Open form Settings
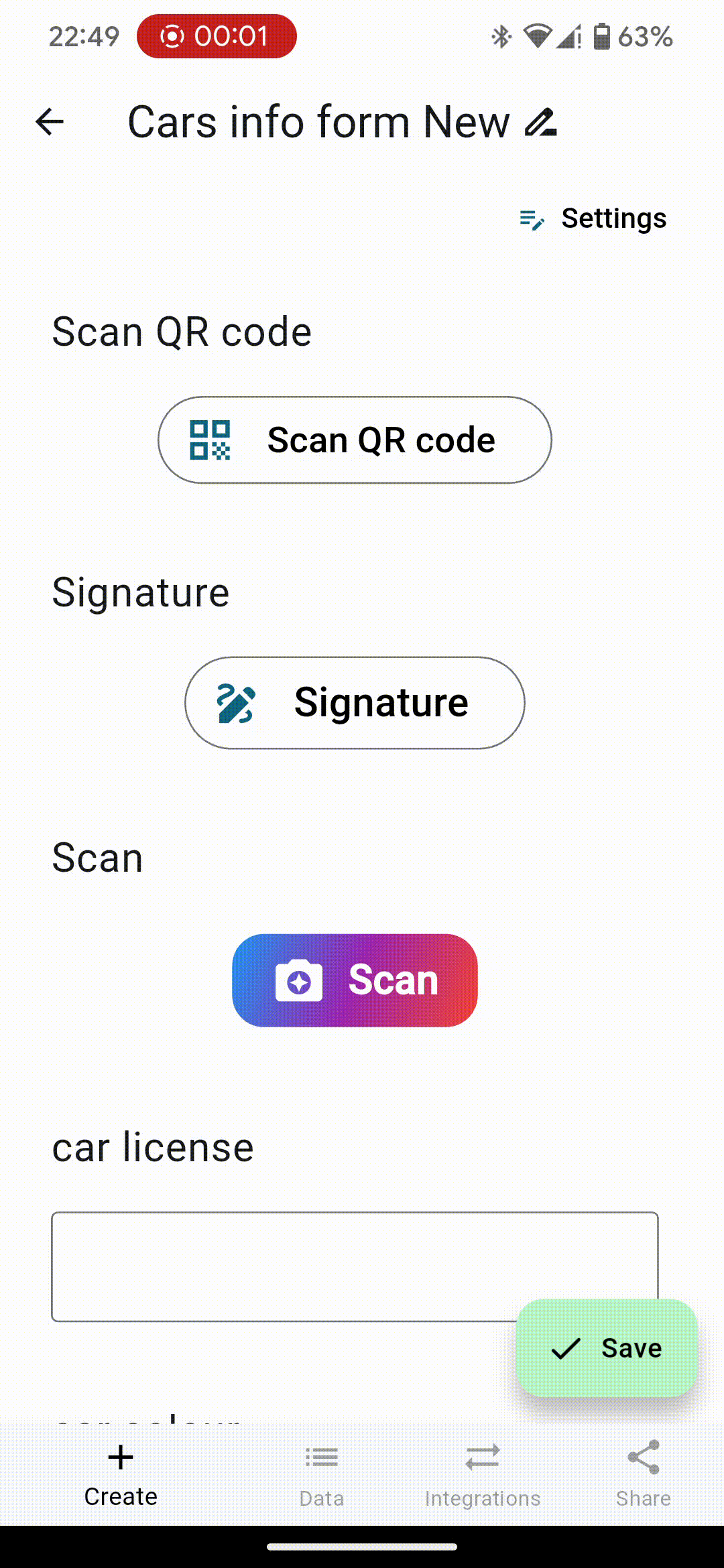The width and height of the screenshot is (724, 1568). [594, 218]
